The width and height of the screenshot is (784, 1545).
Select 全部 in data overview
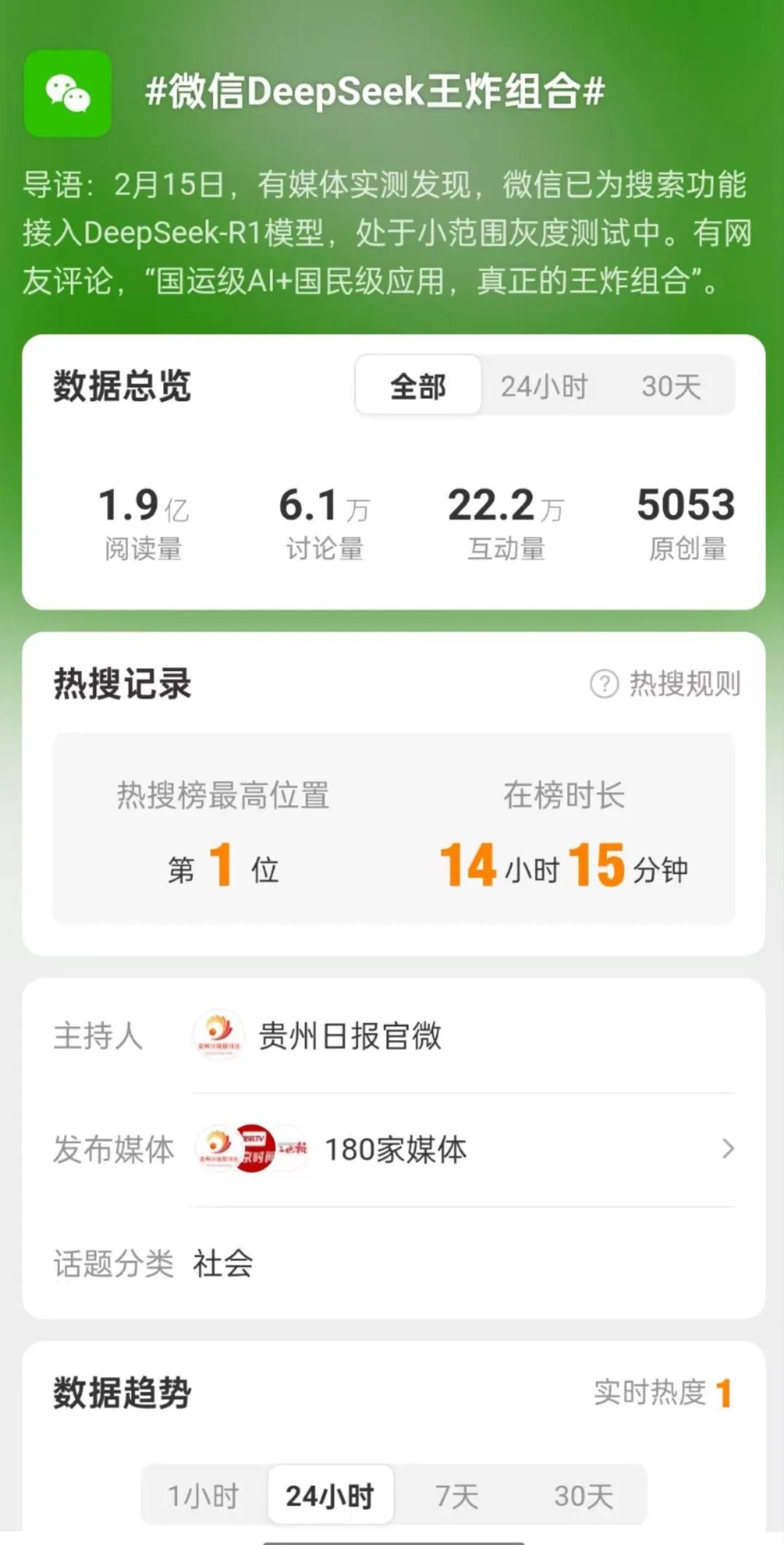[x=418, y=386]
